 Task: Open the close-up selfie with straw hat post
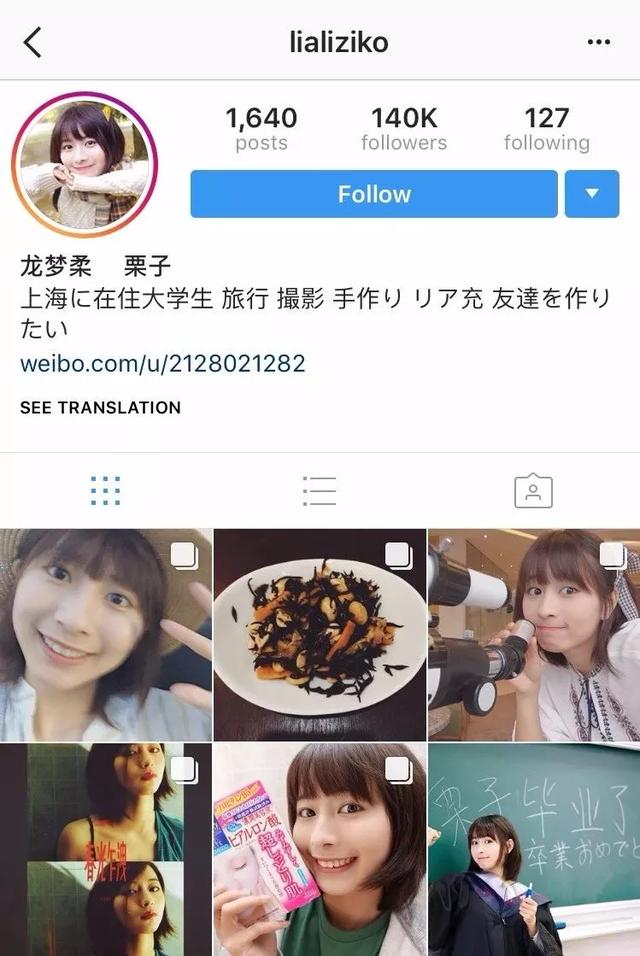pyautogui.click(x=105, y=634)
